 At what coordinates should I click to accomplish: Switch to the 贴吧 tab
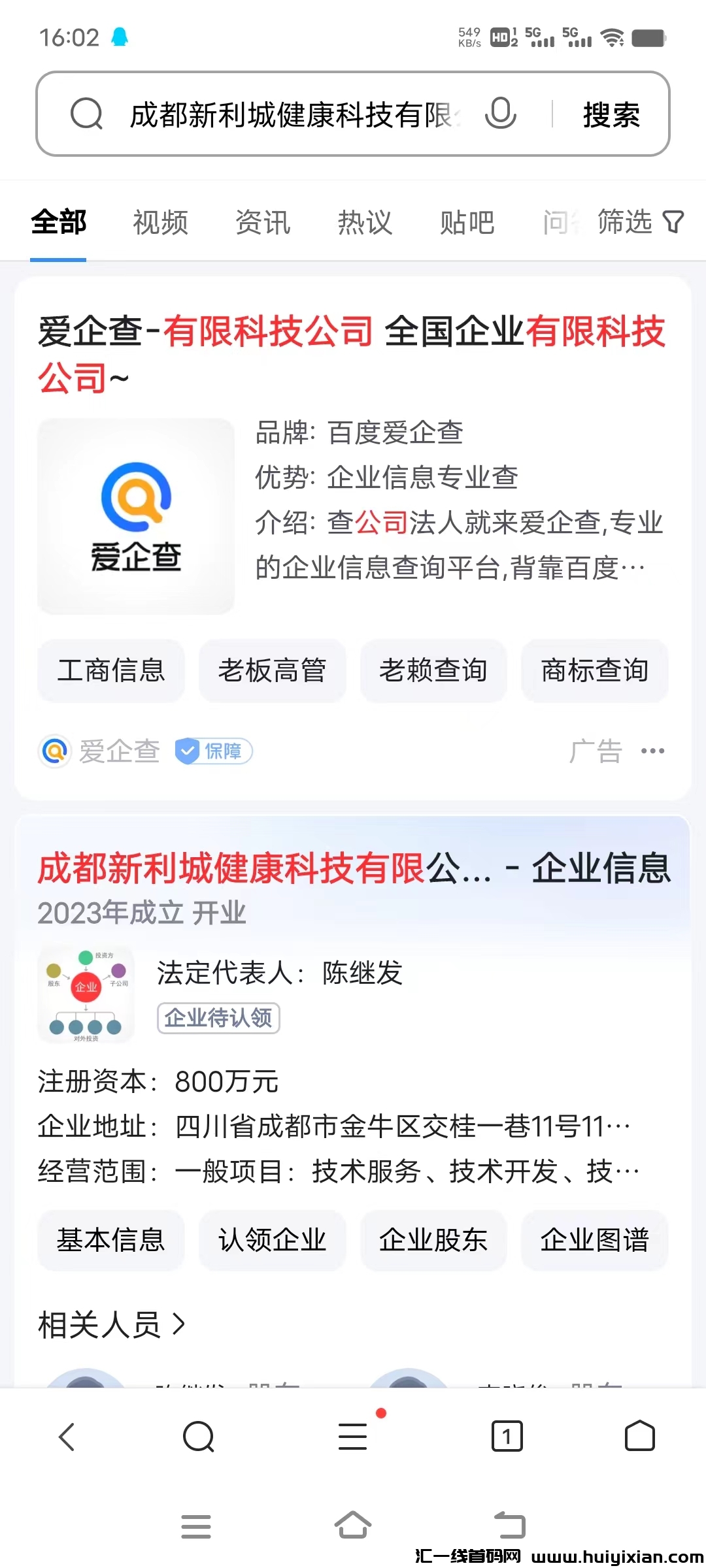point(467,222)
